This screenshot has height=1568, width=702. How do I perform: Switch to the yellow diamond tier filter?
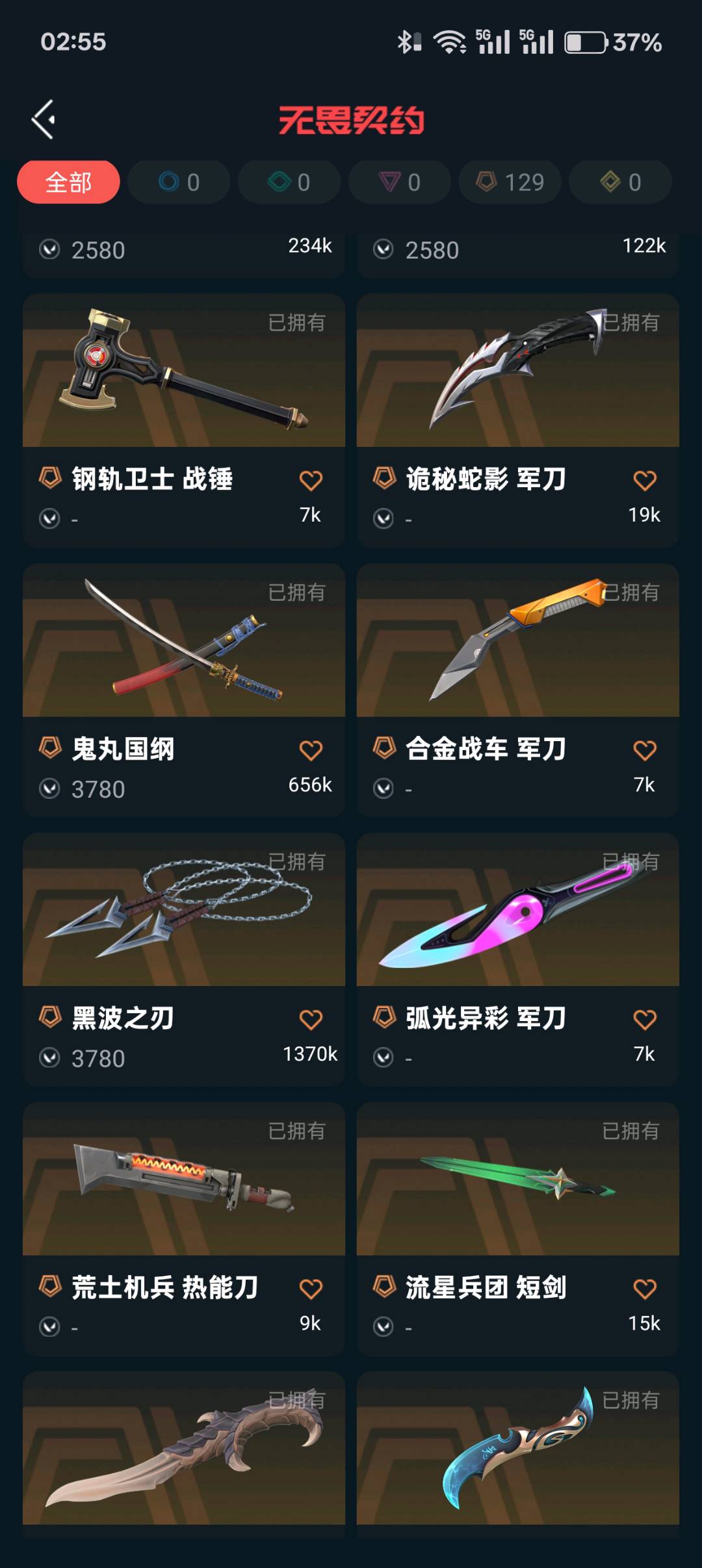pos(621,183)
